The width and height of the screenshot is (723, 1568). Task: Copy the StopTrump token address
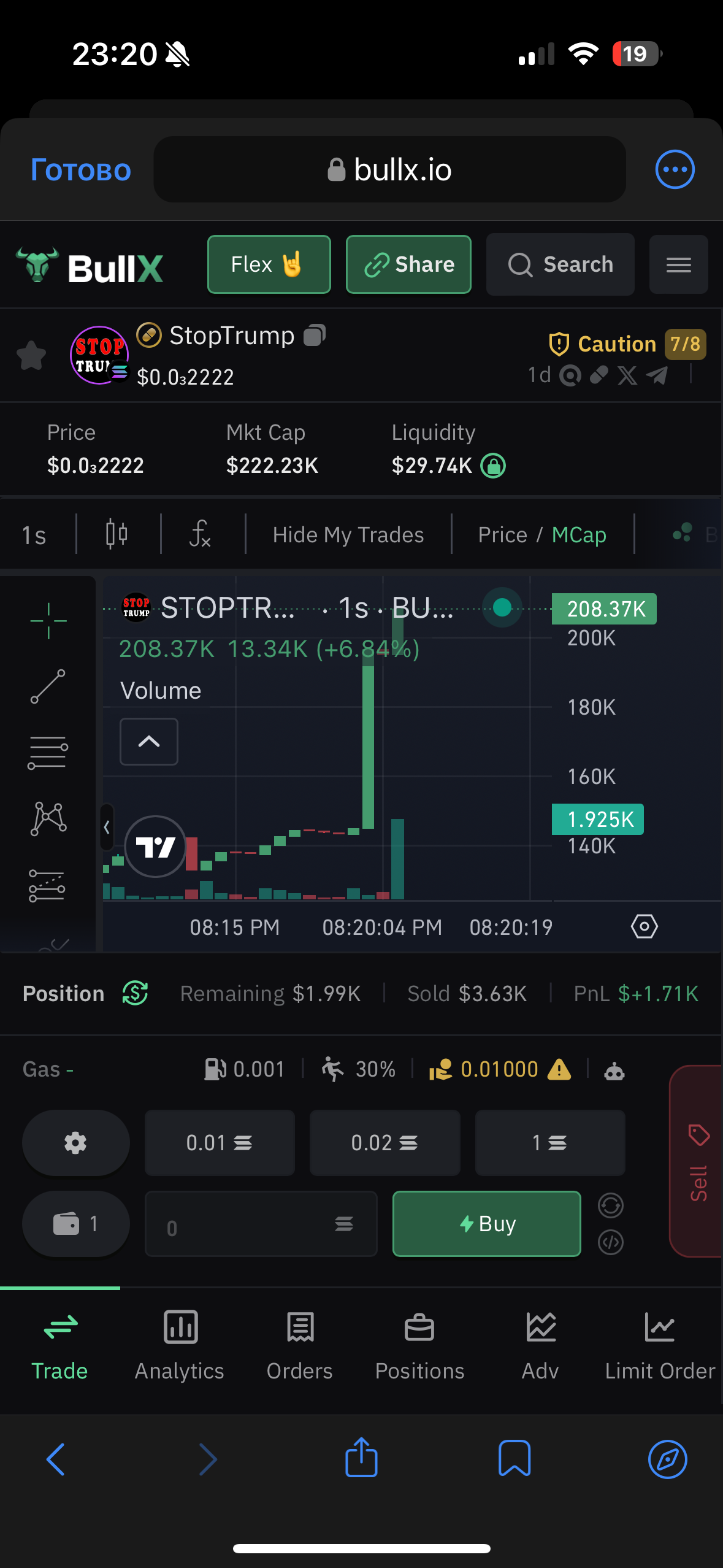click(314, 336)
